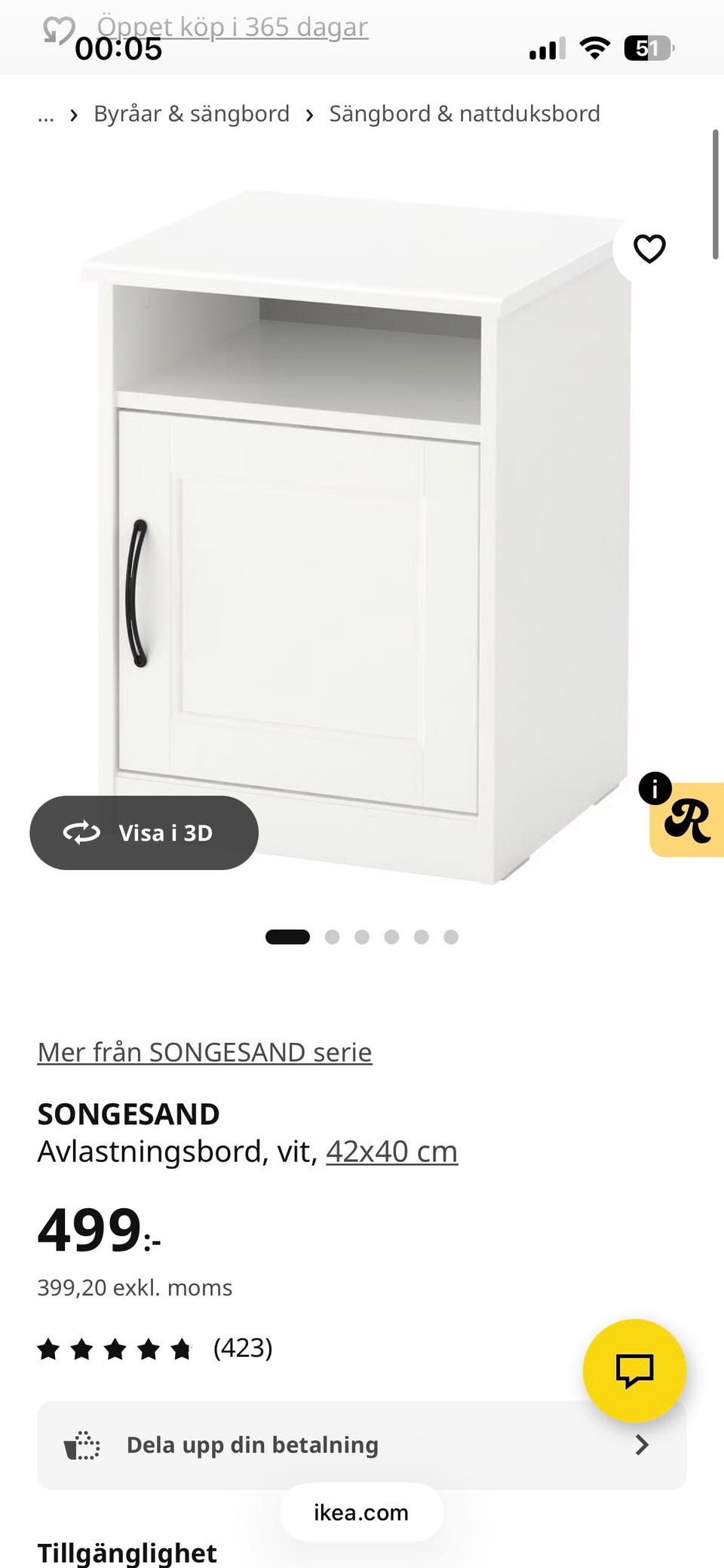Open Öppet köp i 365 dagar link
The image size is (724, 1568).
click(x=232, y=26)
